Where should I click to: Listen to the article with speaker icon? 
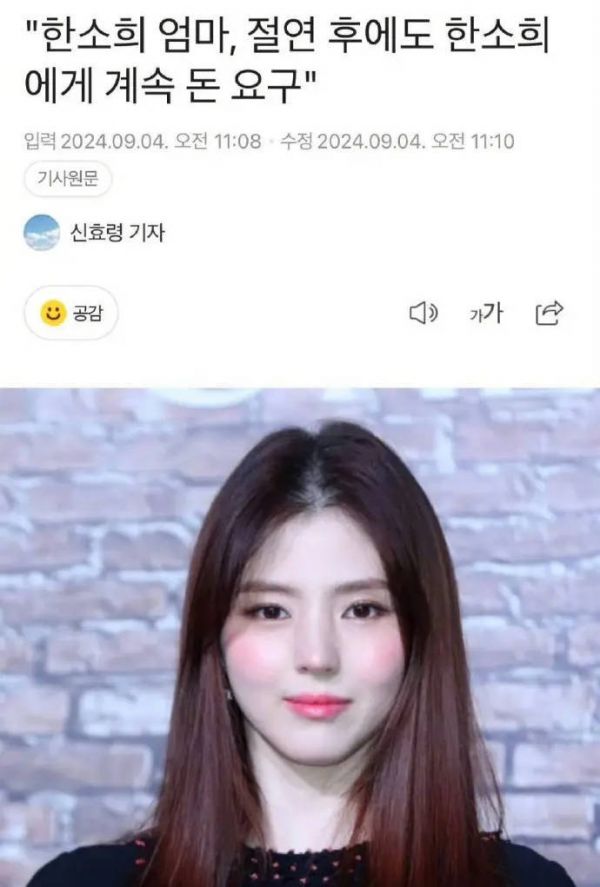(424, 314)
